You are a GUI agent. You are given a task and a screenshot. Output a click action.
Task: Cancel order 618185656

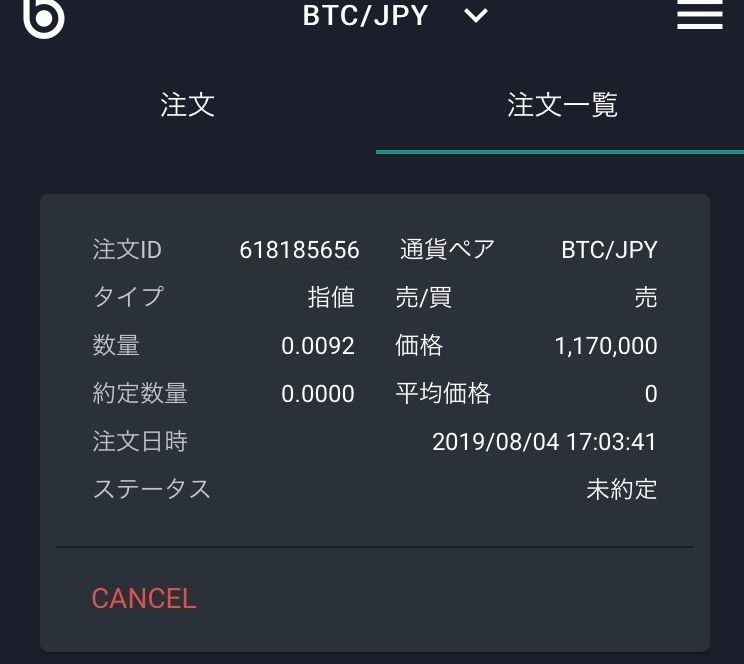click(x=144, y=598)
